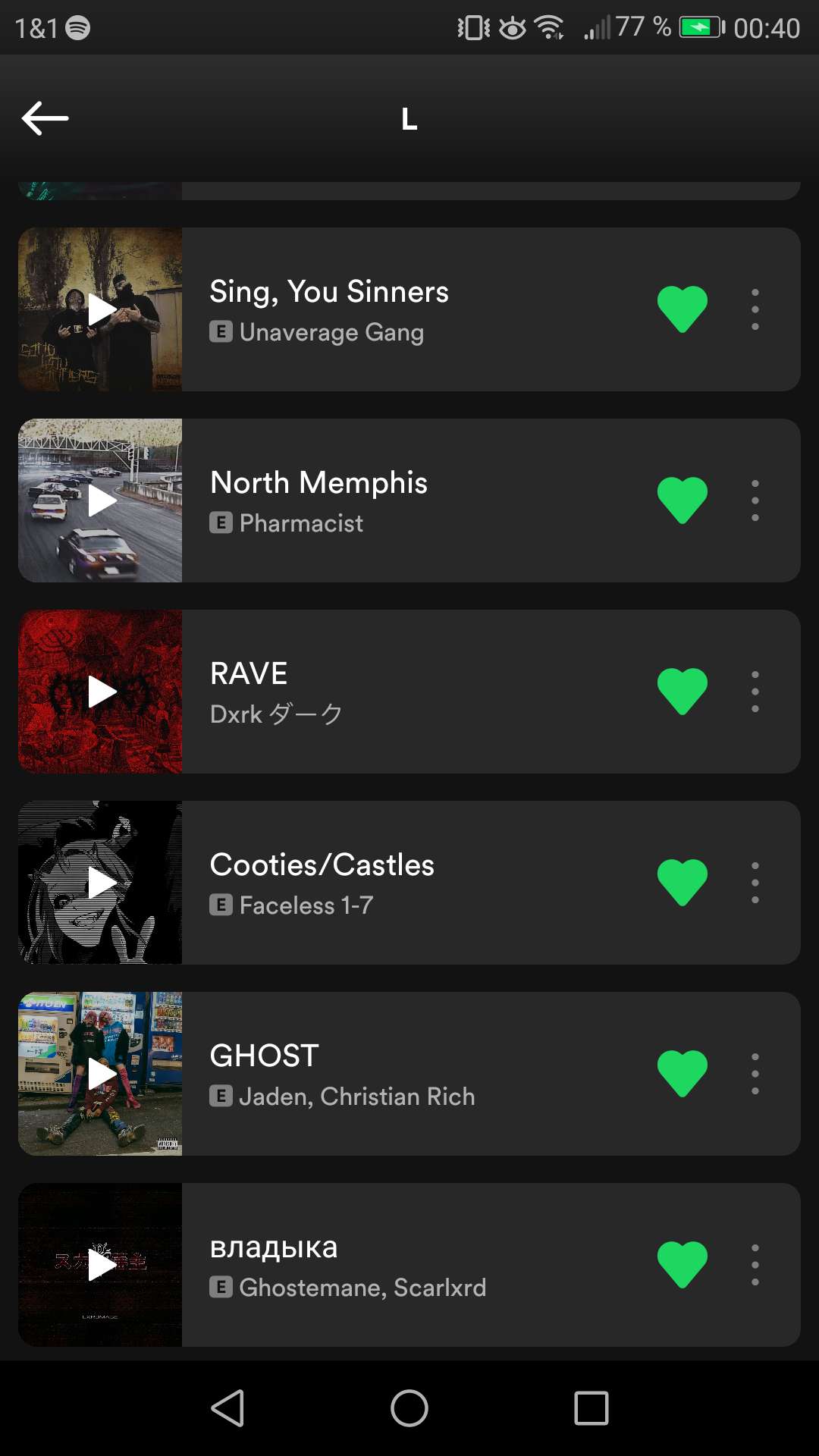Go back using the top arrow

coord(45,118)
